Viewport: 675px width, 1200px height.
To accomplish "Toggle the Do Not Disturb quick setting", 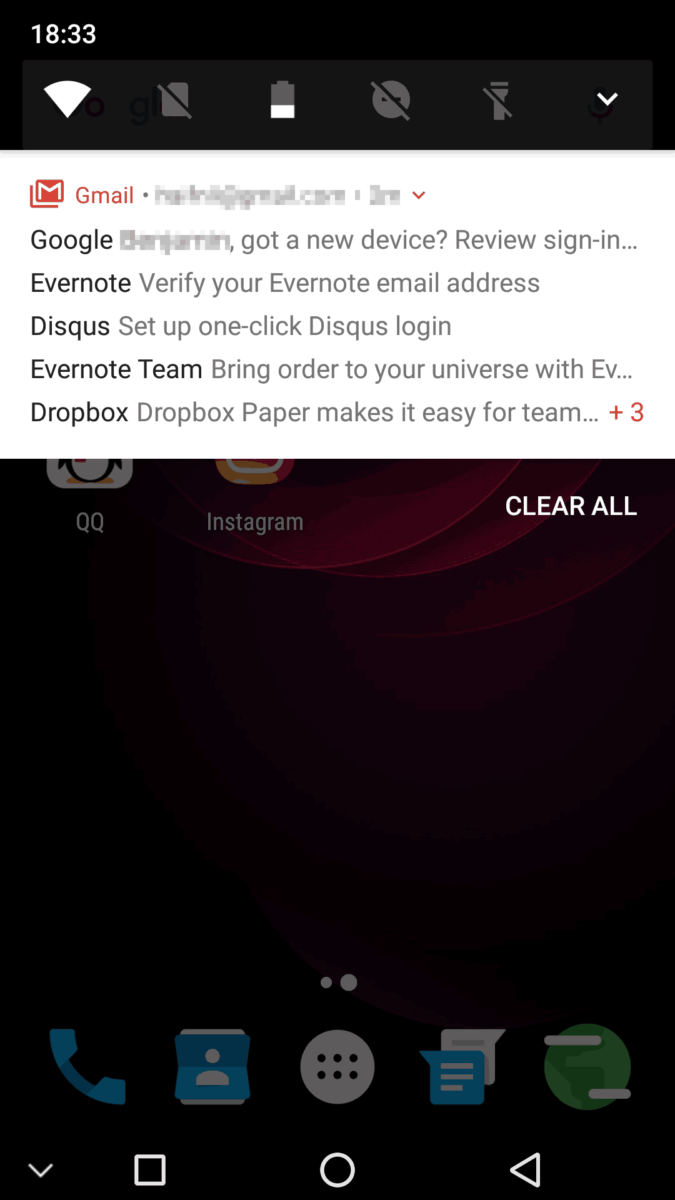I will (391, 100).
